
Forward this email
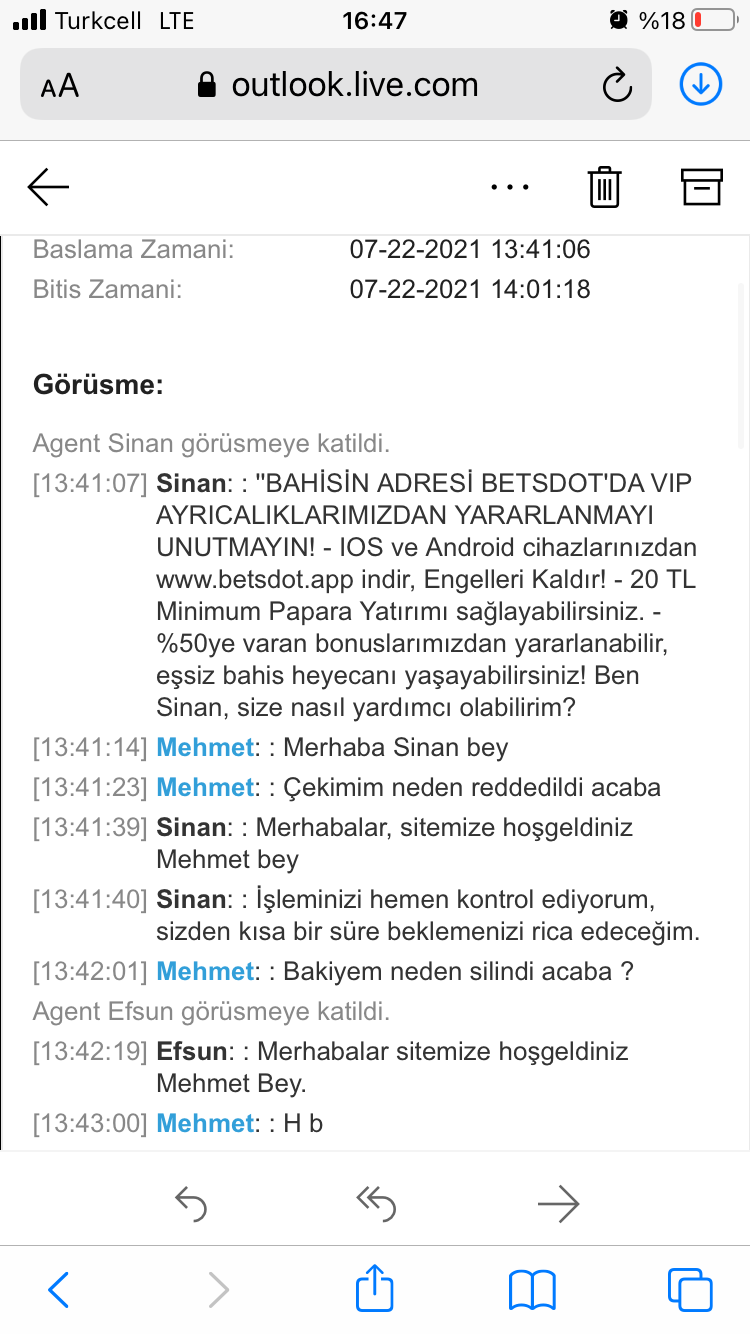pyautogui.click(x=558, y=1204)
